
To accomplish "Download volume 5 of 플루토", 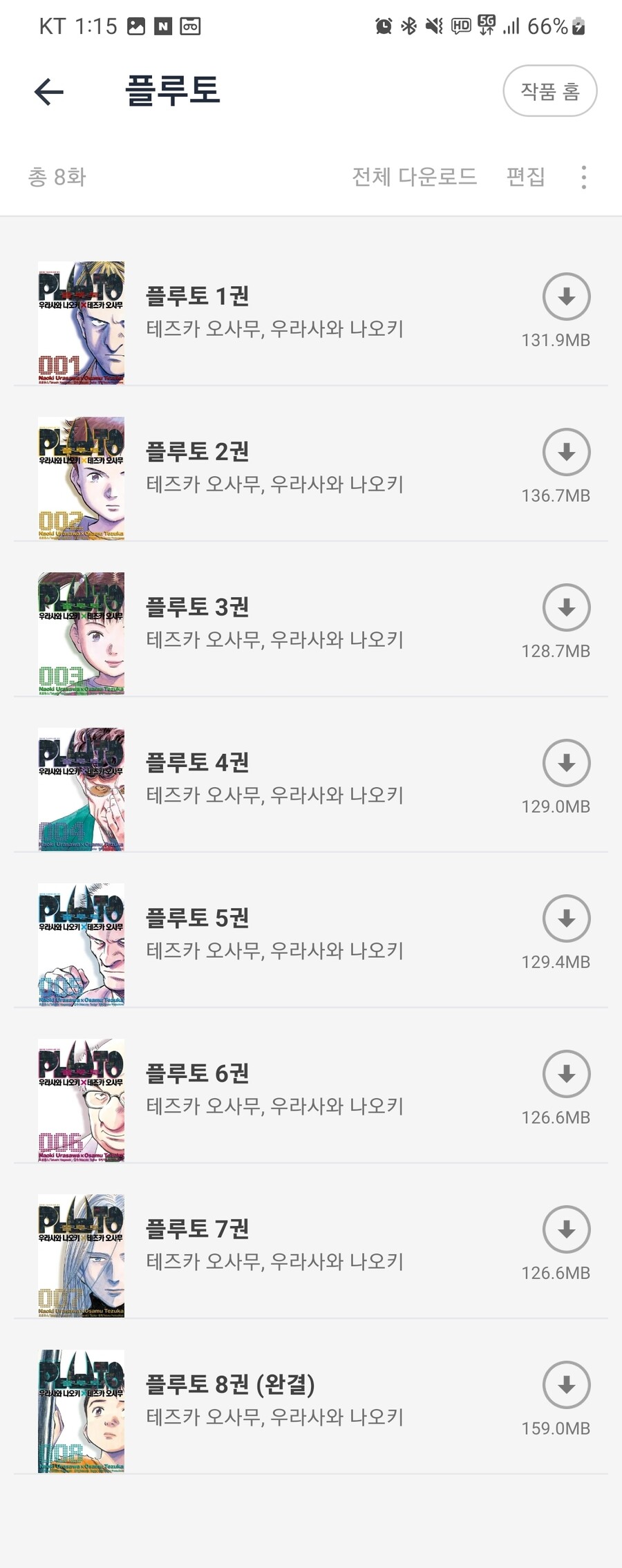I will pyautogui.click(x=566, y=919).
